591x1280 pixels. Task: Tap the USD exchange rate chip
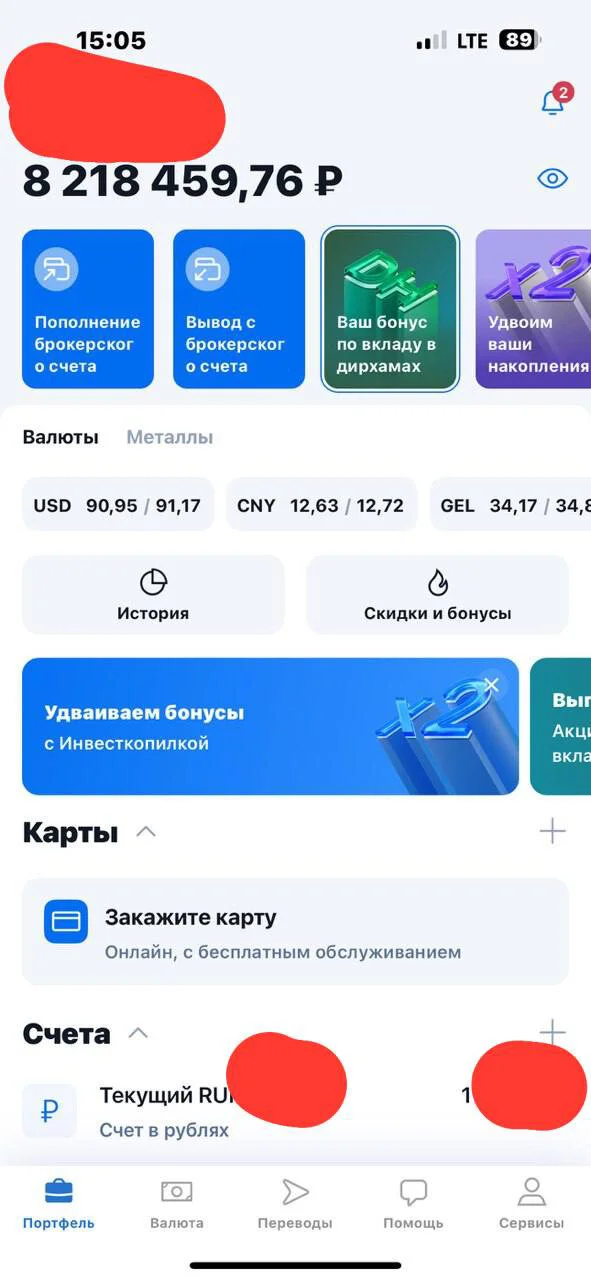(118, 505)
